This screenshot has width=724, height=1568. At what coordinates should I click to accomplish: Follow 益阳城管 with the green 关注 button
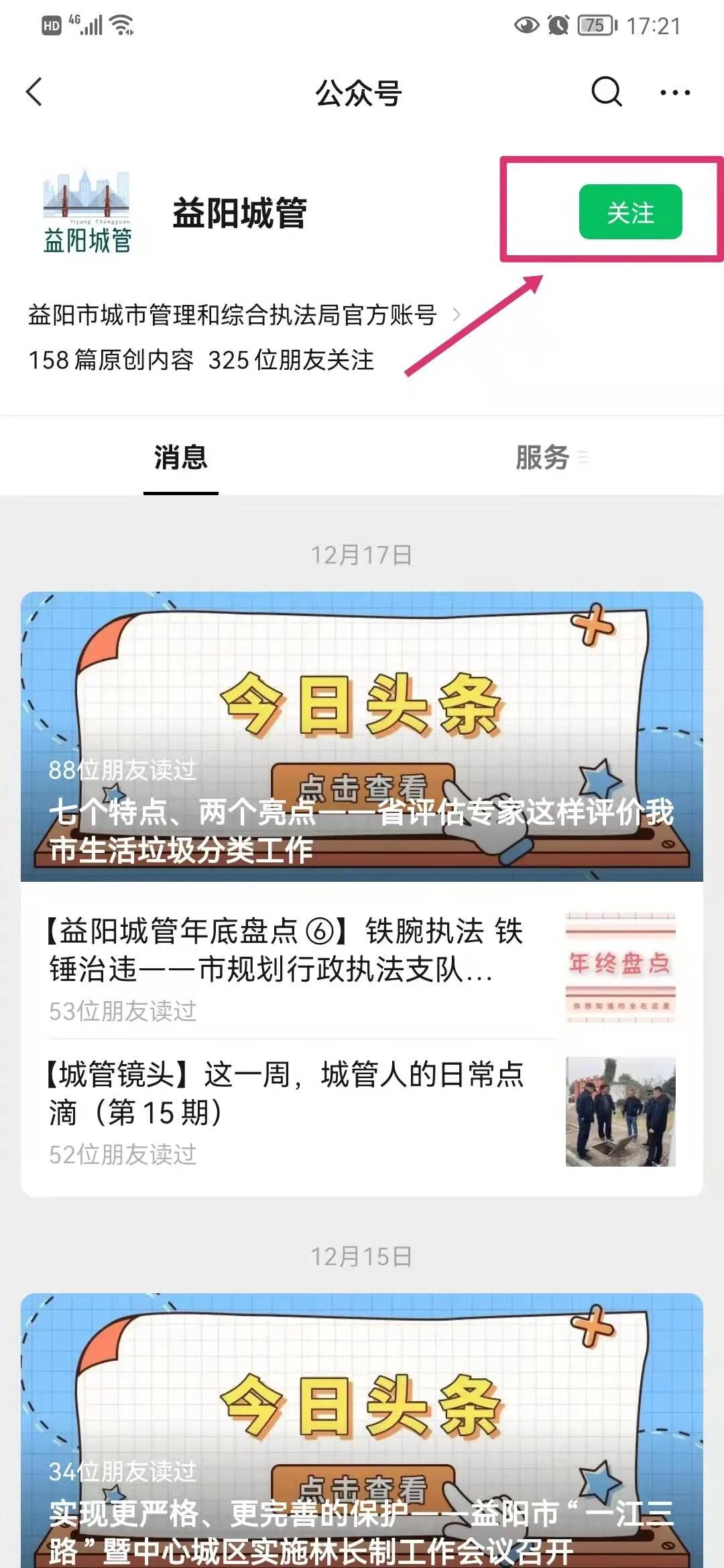(630, 212)
